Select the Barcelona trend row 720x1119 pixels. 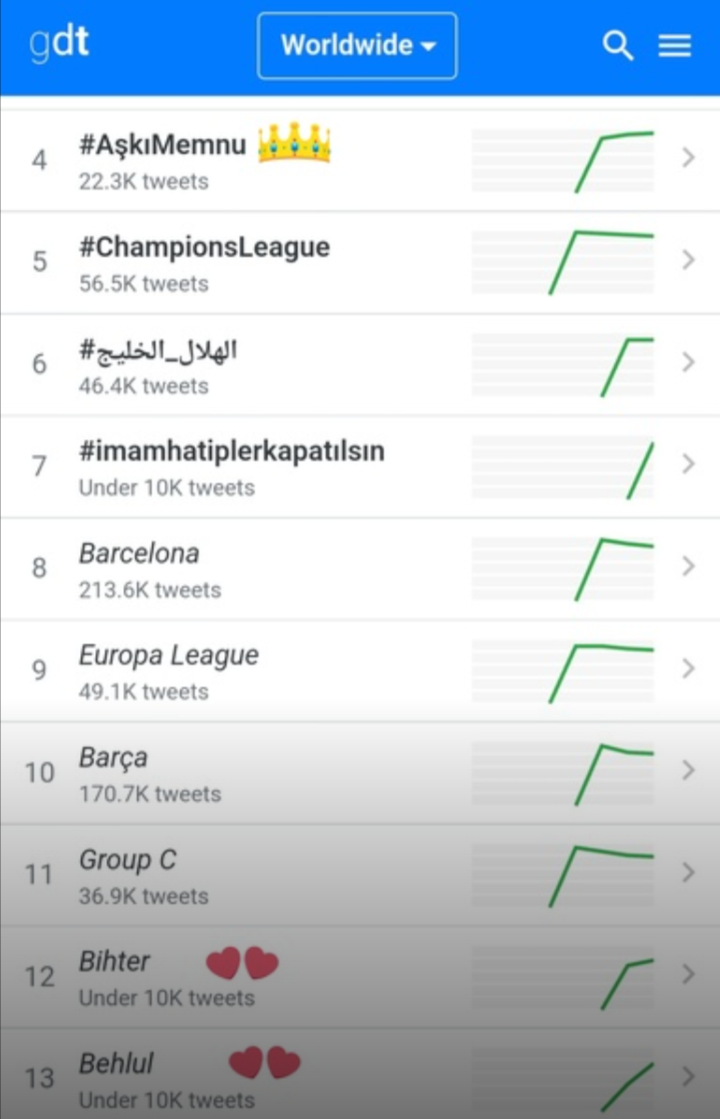pos(139,554)
